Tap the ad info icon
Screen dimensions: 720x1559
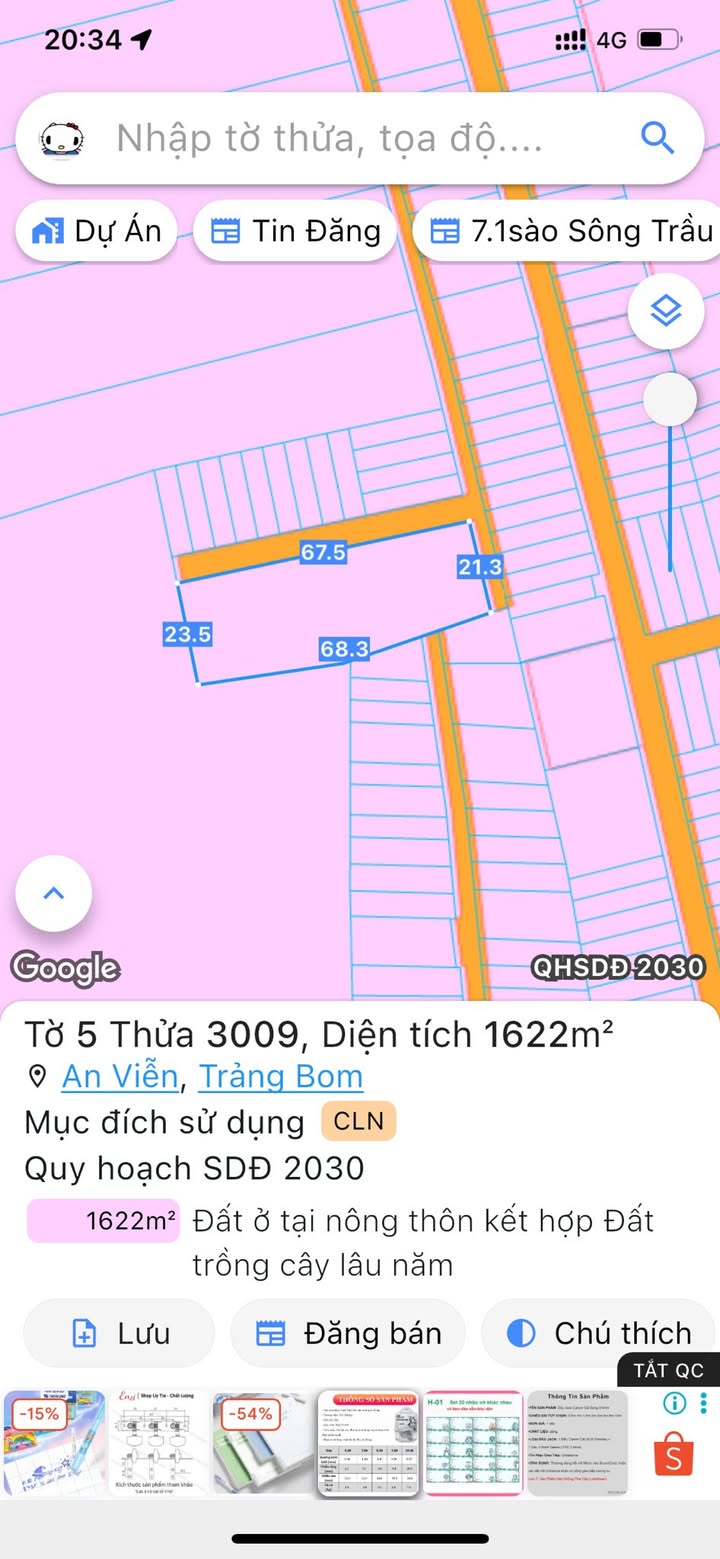click(x=675, y=1403)
